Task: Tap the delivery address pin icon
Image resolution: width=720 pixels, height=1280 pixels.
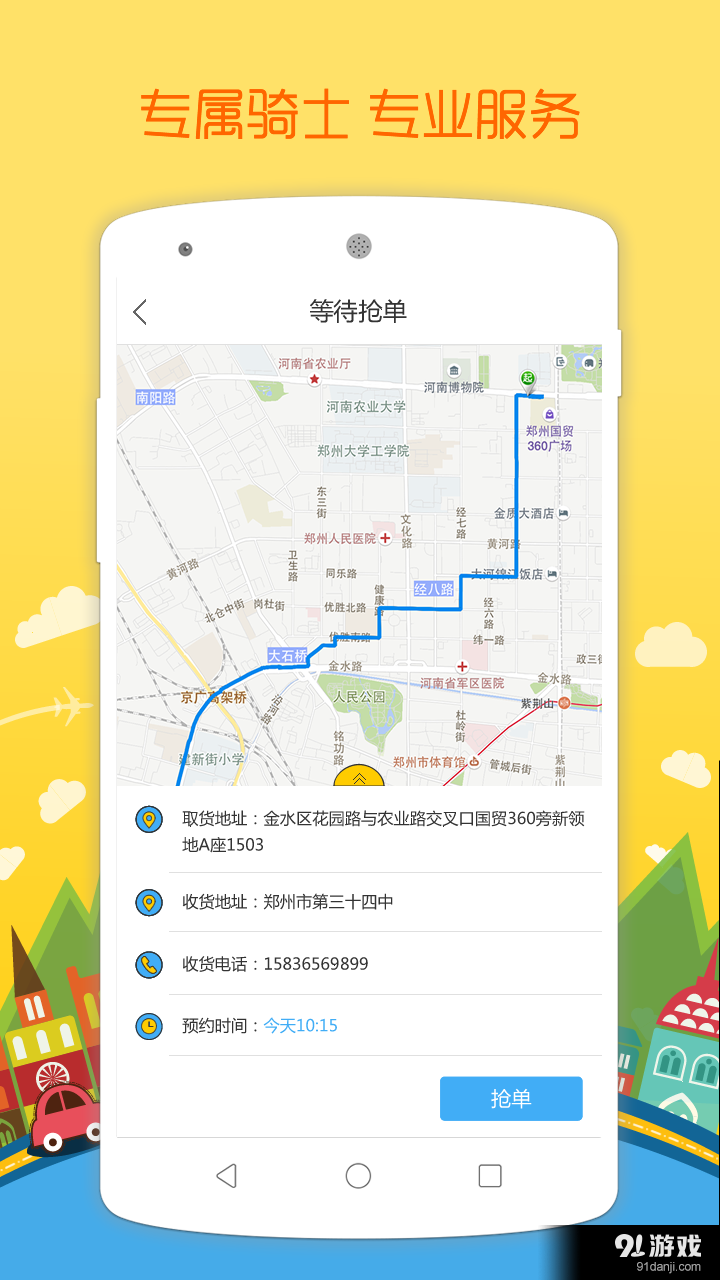Action: [x=148, y=902]
